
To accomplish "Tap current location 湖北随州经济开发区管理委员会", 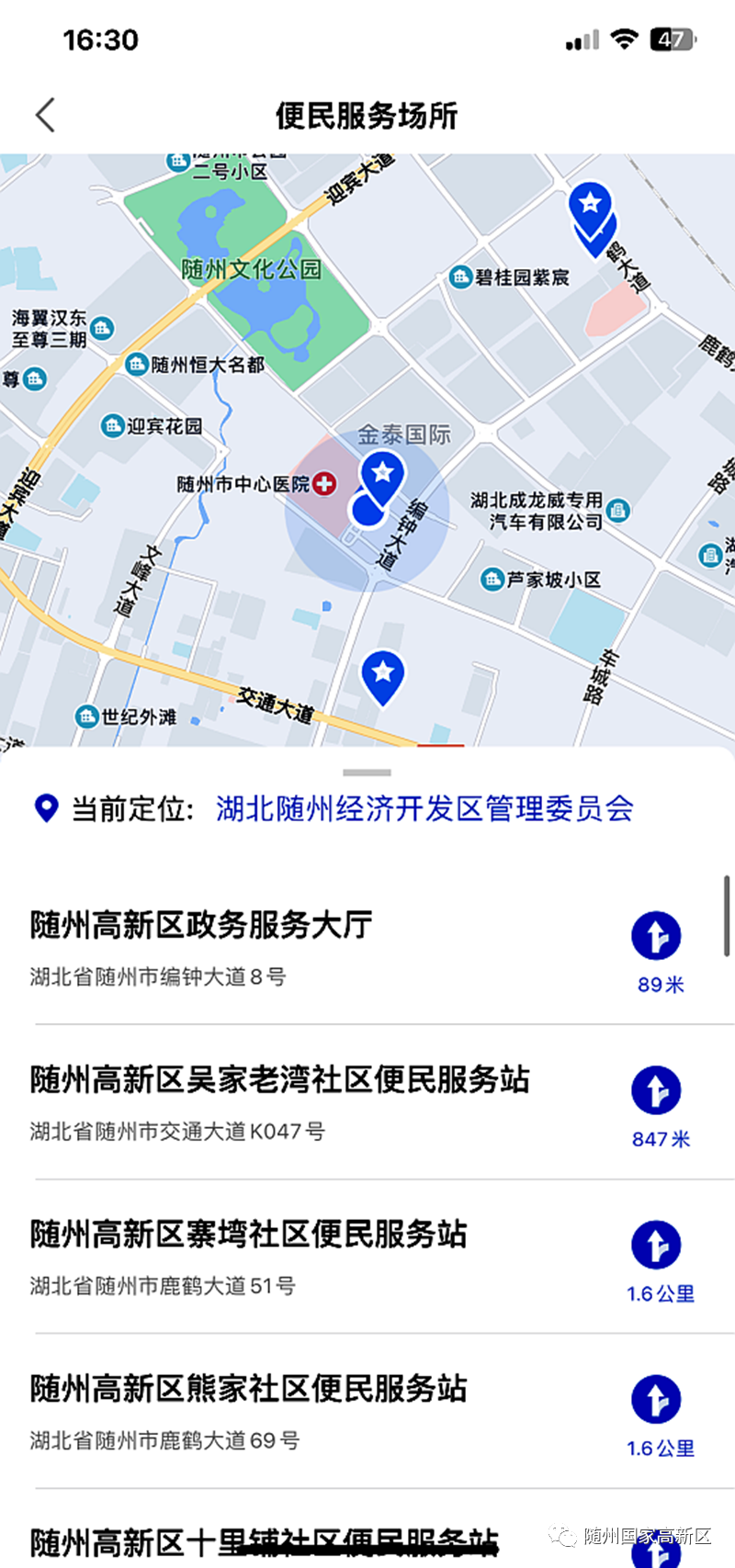I will [x=424, y=808].
